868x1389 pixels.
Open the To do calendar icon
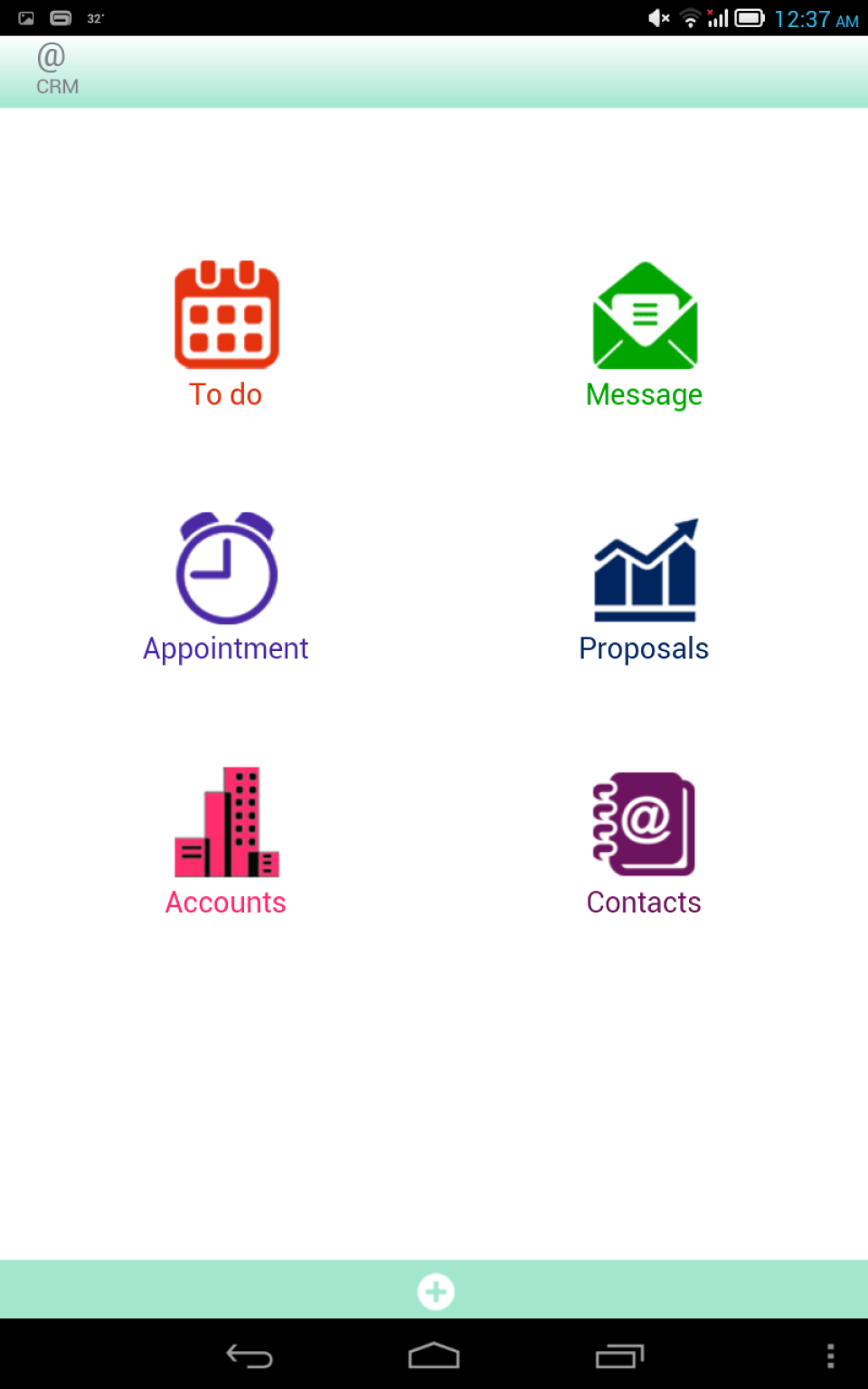[x=225, y=315]
